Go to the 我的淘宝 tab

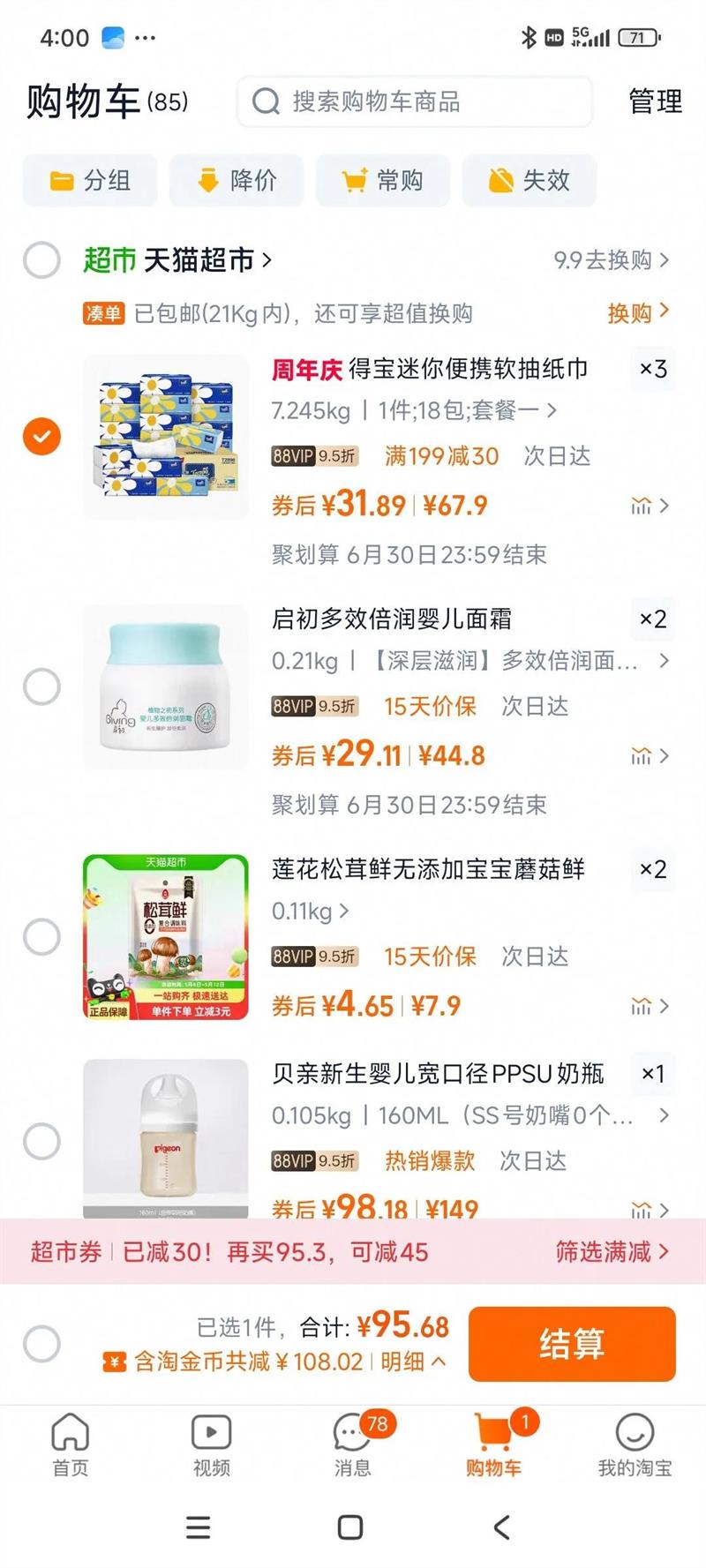pos(635,1444)
